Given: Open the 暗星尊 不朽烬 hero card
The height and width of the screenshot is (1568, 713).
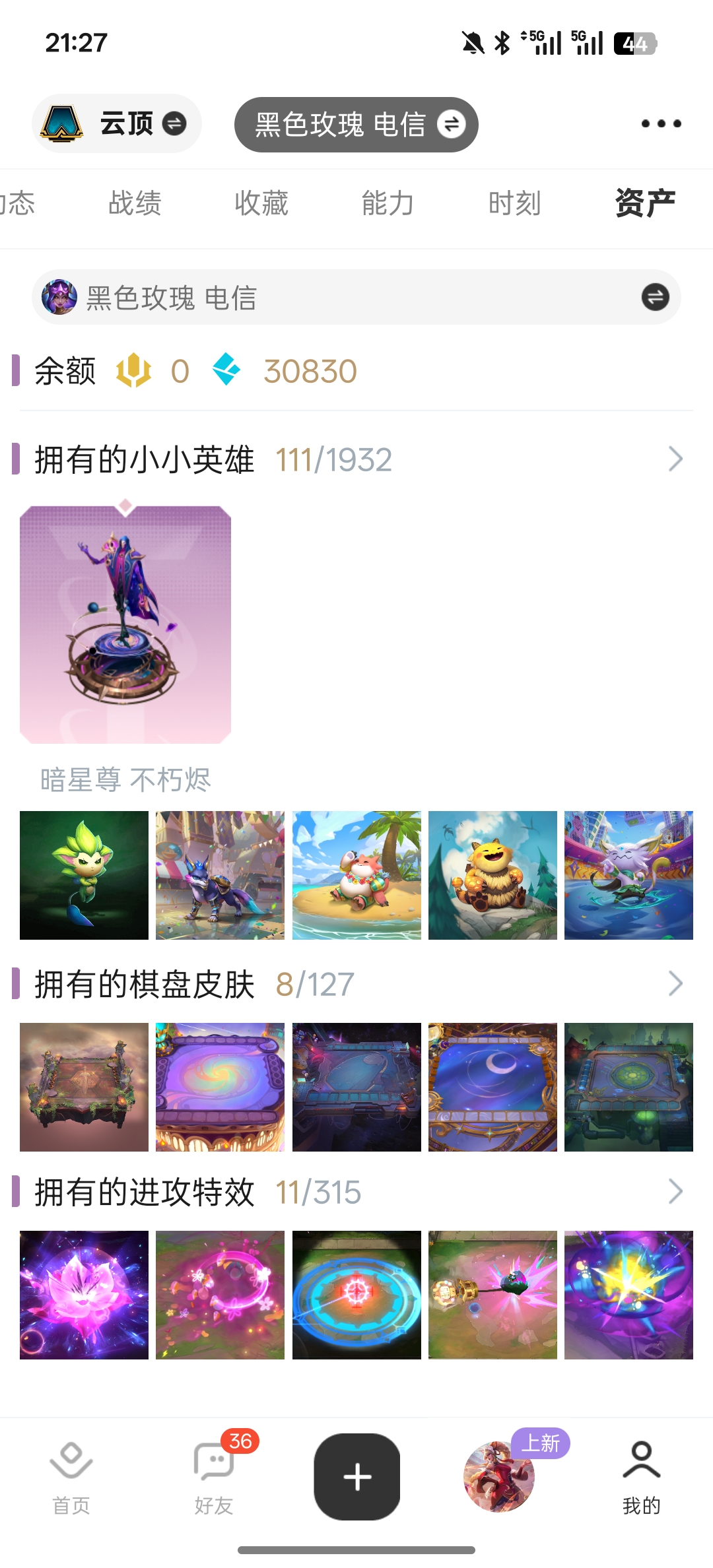Looking at the screenshot, I should pyautogui.click(x=125, y=624).
